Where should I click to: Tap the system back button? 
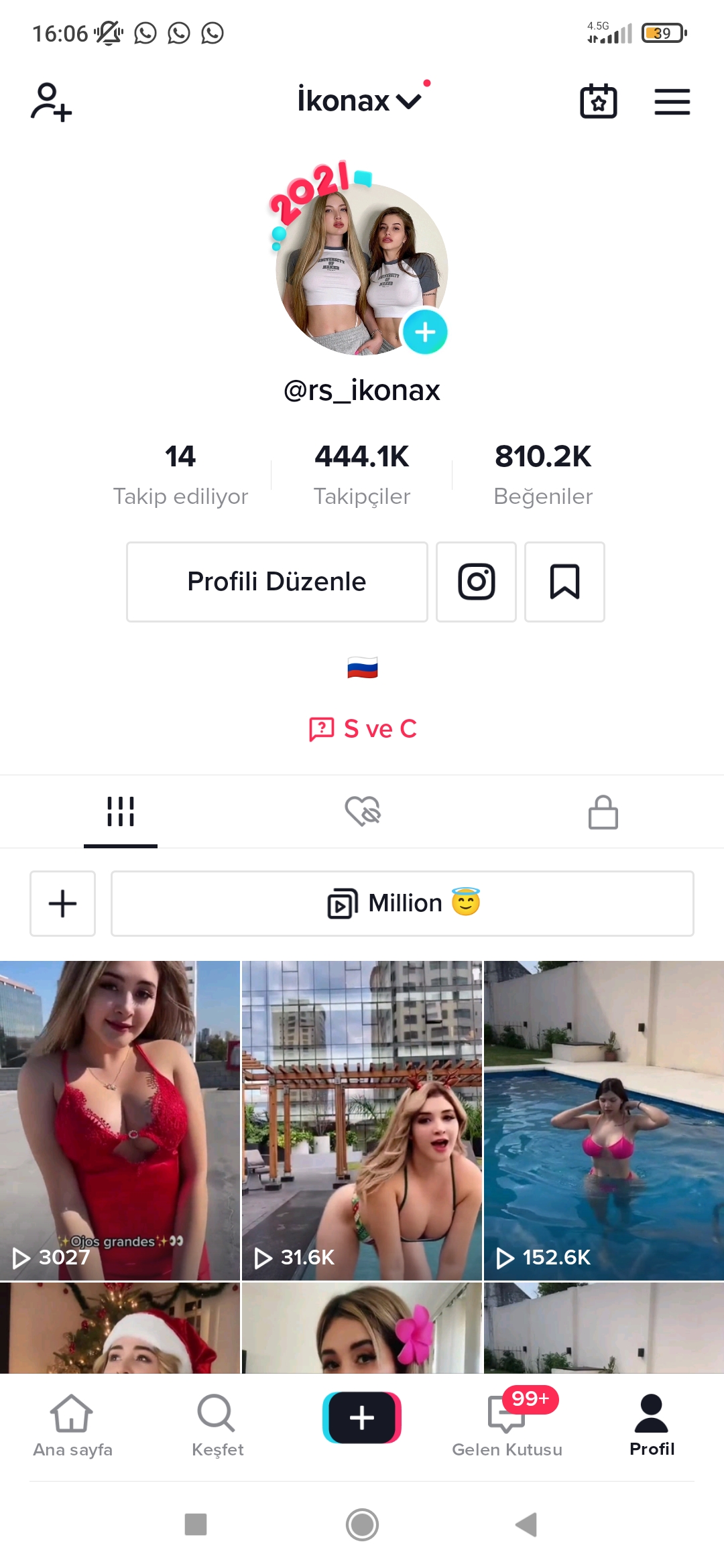pyautogui.click(x=526, y=1524)
